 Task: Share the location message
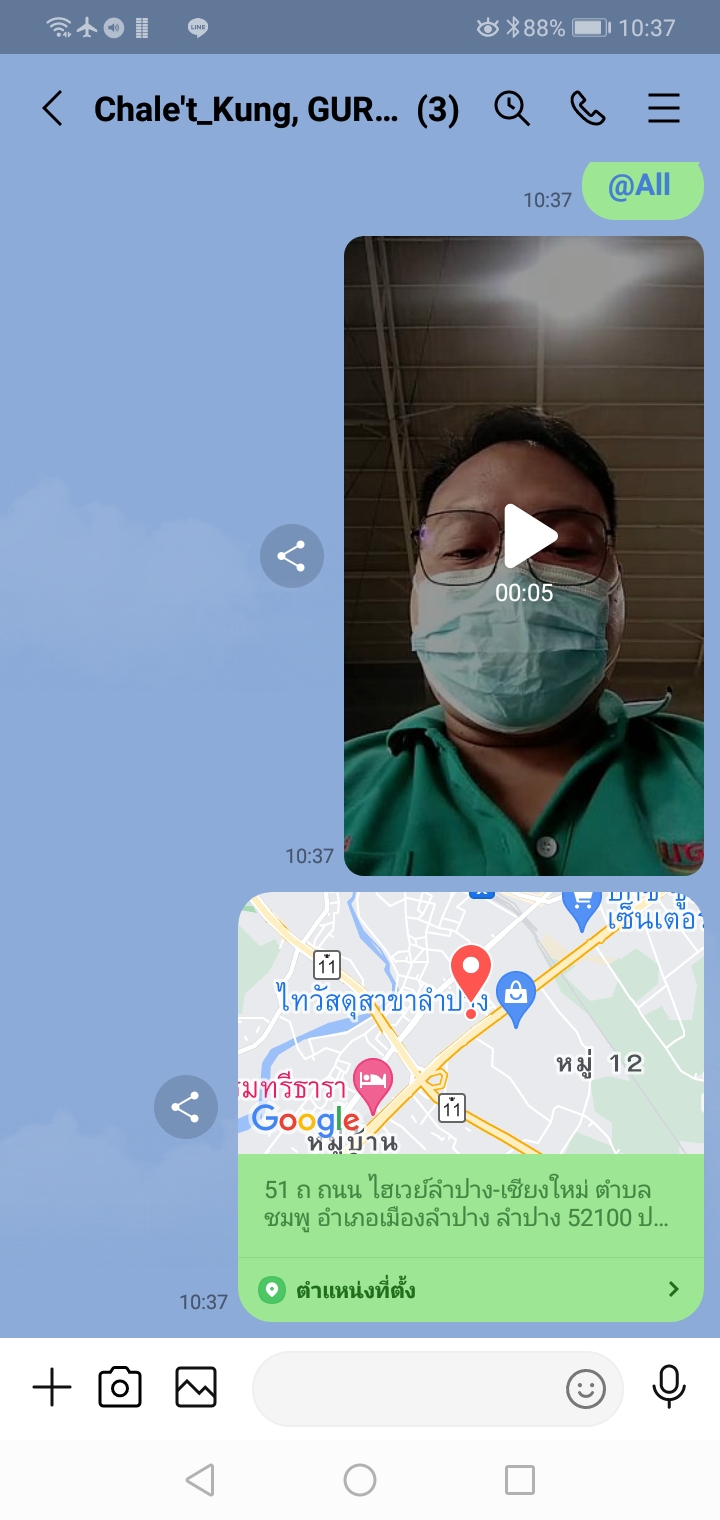[x=185, y=1107]
